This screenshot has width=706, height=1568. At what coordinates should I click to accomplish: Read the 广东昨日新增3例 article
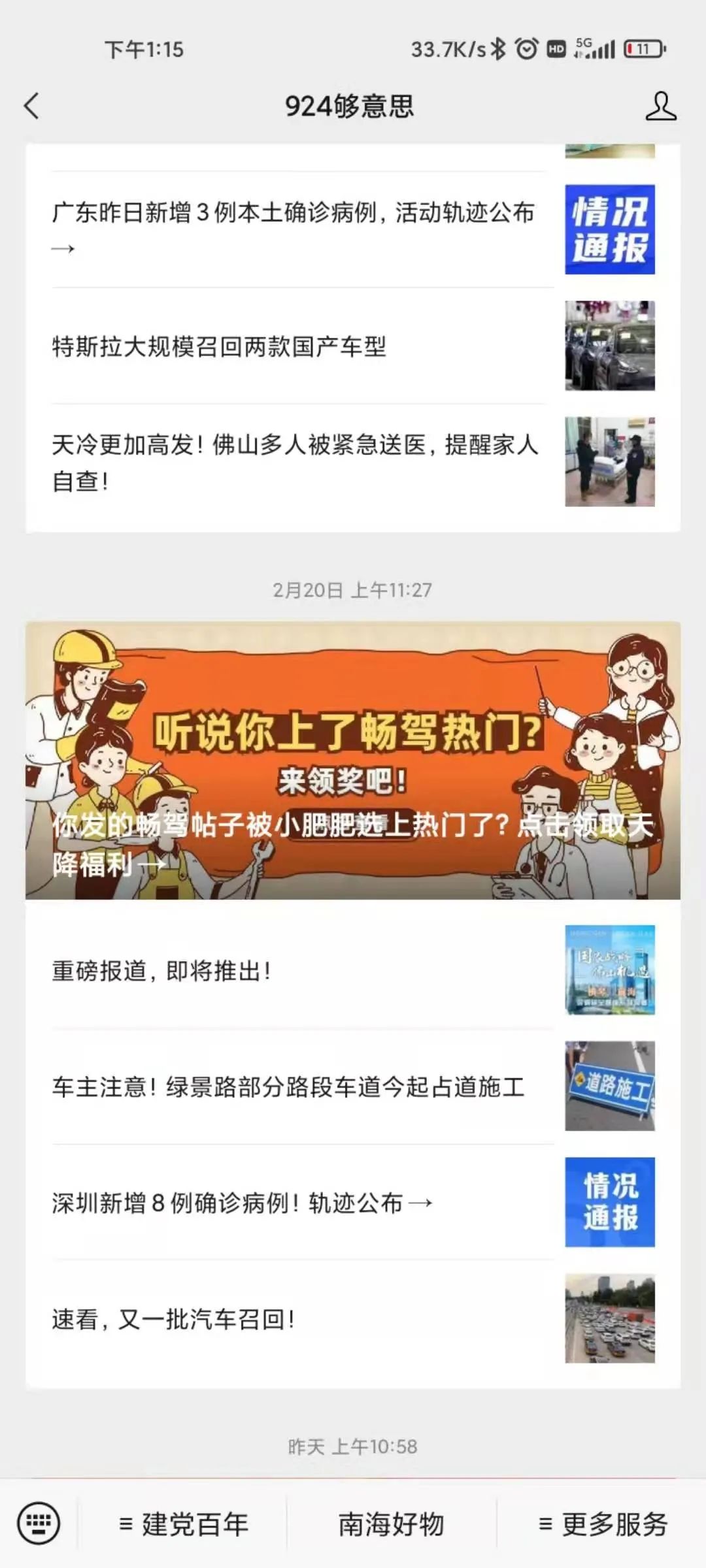pyautogui.click(x=294, y=229)
